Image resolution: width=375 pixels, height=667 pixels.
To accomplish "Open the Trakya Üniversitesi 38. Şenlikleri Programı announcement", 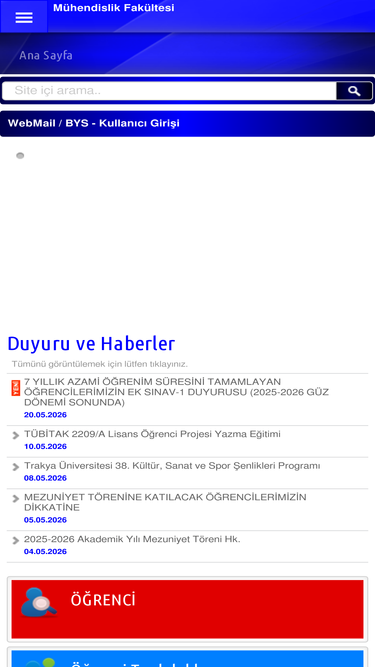I will (x=172, y=466).
